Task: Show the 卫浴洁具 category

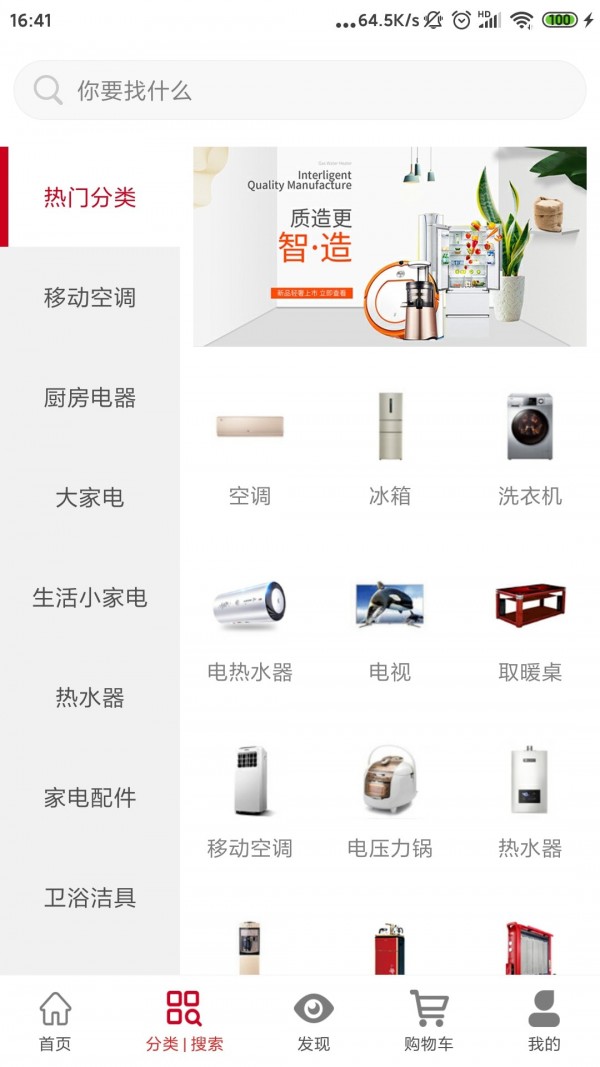Action: 90,897
